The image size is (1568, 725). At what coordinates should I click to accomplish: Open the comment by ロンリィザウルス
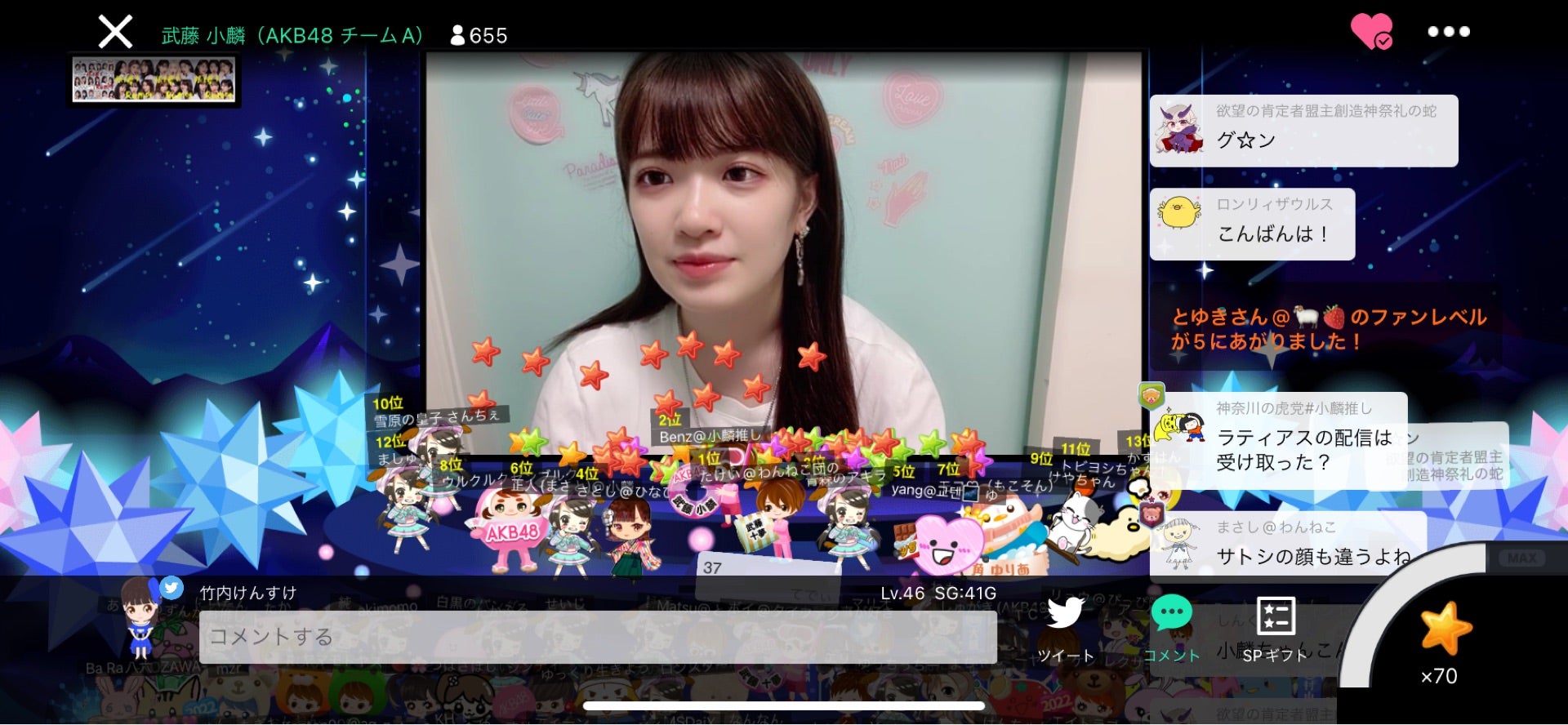[1252, 224]
